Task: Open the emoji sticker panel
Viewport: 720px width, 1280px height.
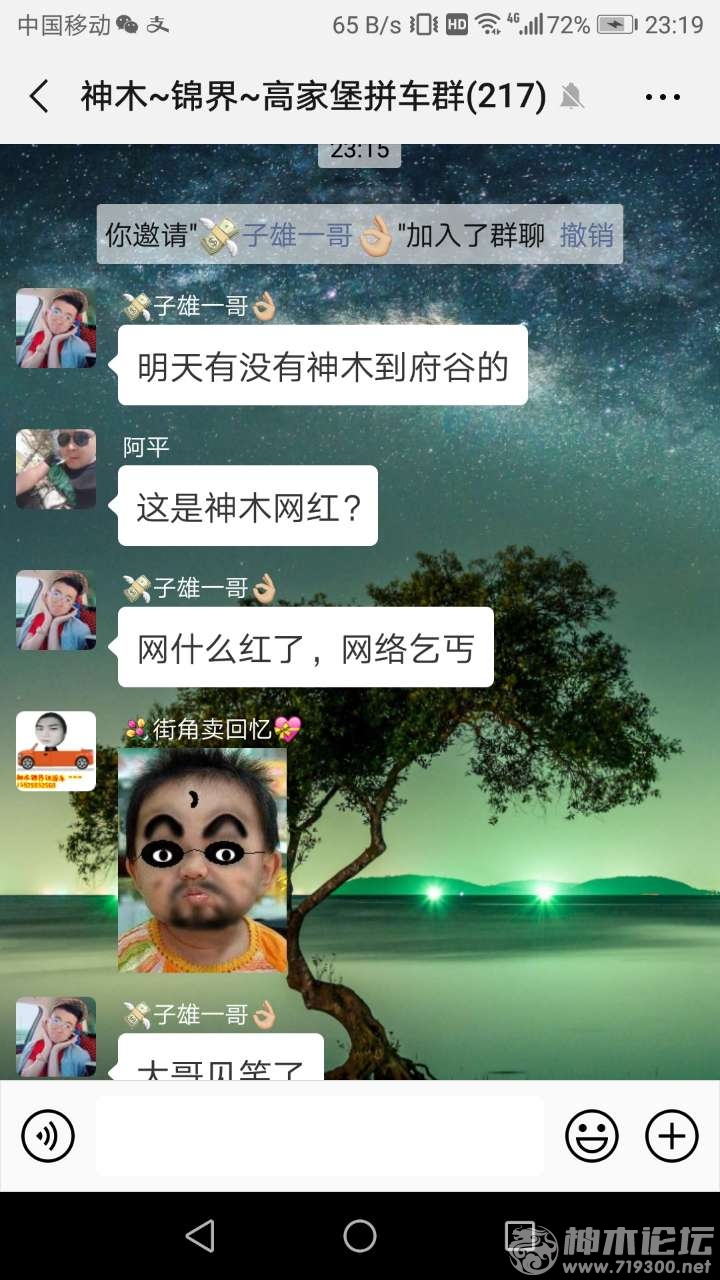Action: point(592,1136)
